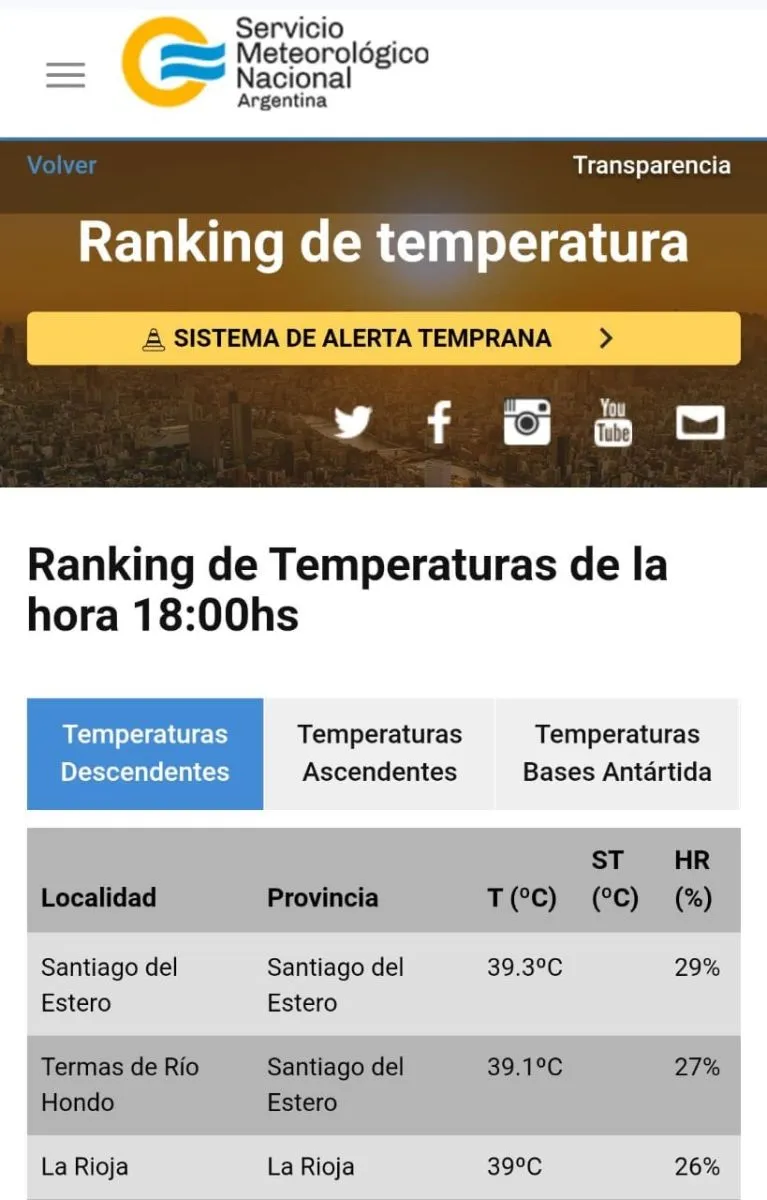This screenshot has height=1200, width=767.
Task: Open the Facebook page icon
Action: click(x=439, y=422)
